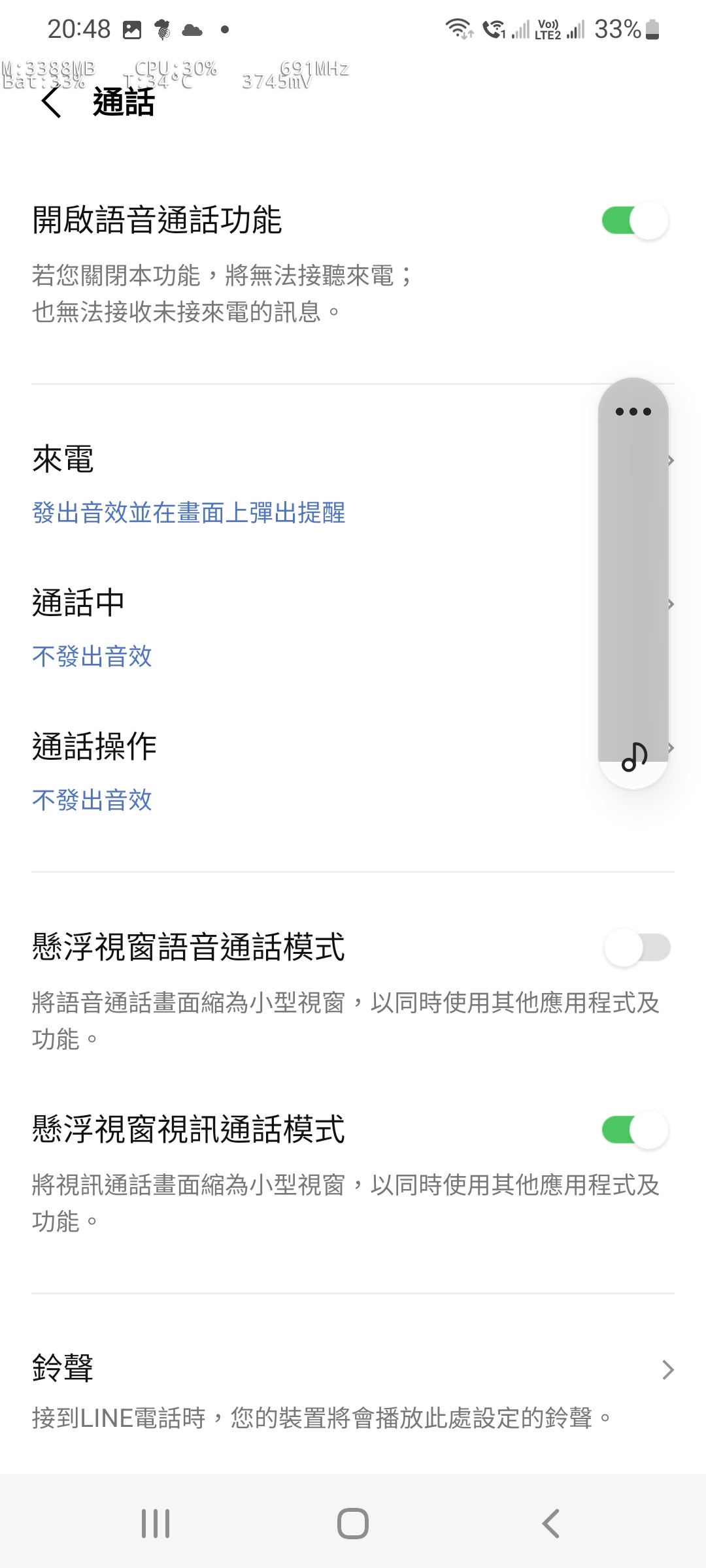Viewport: 706px width, 1568px height.
Task: Open the 通話中 sound setting
Action: tap(353, 629)
